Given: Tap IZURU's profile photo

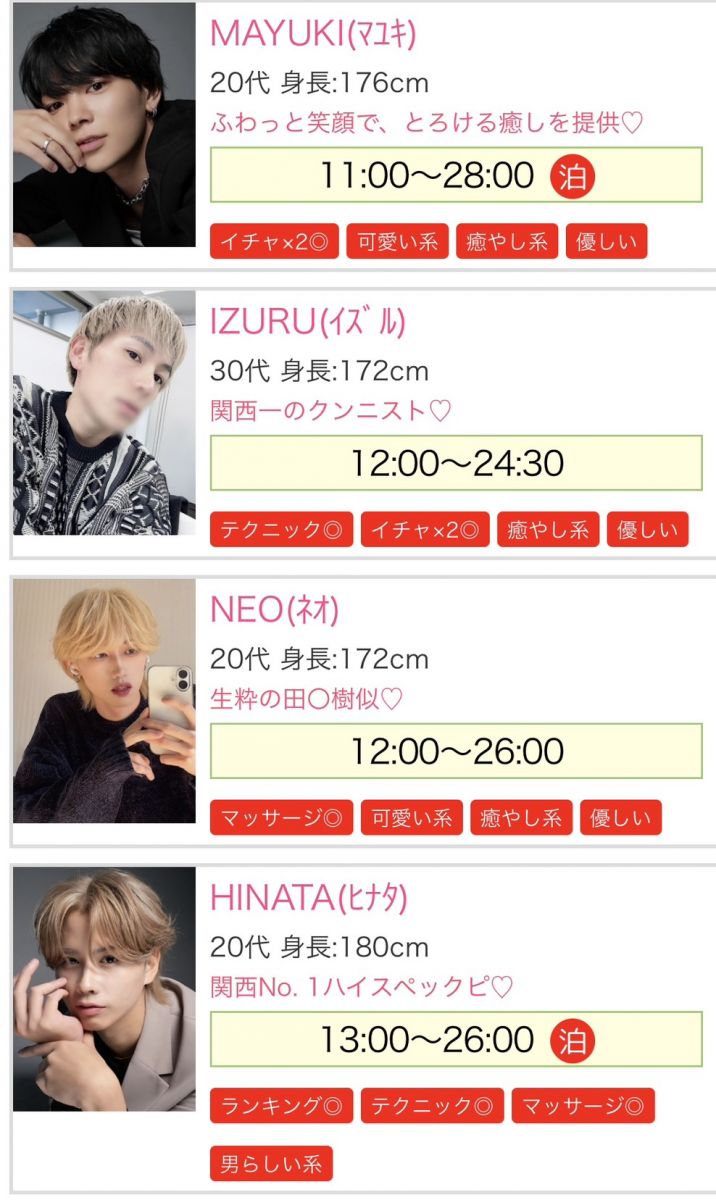Looking at the screenshot, I should pyautogui.click(x=104, y=413).
